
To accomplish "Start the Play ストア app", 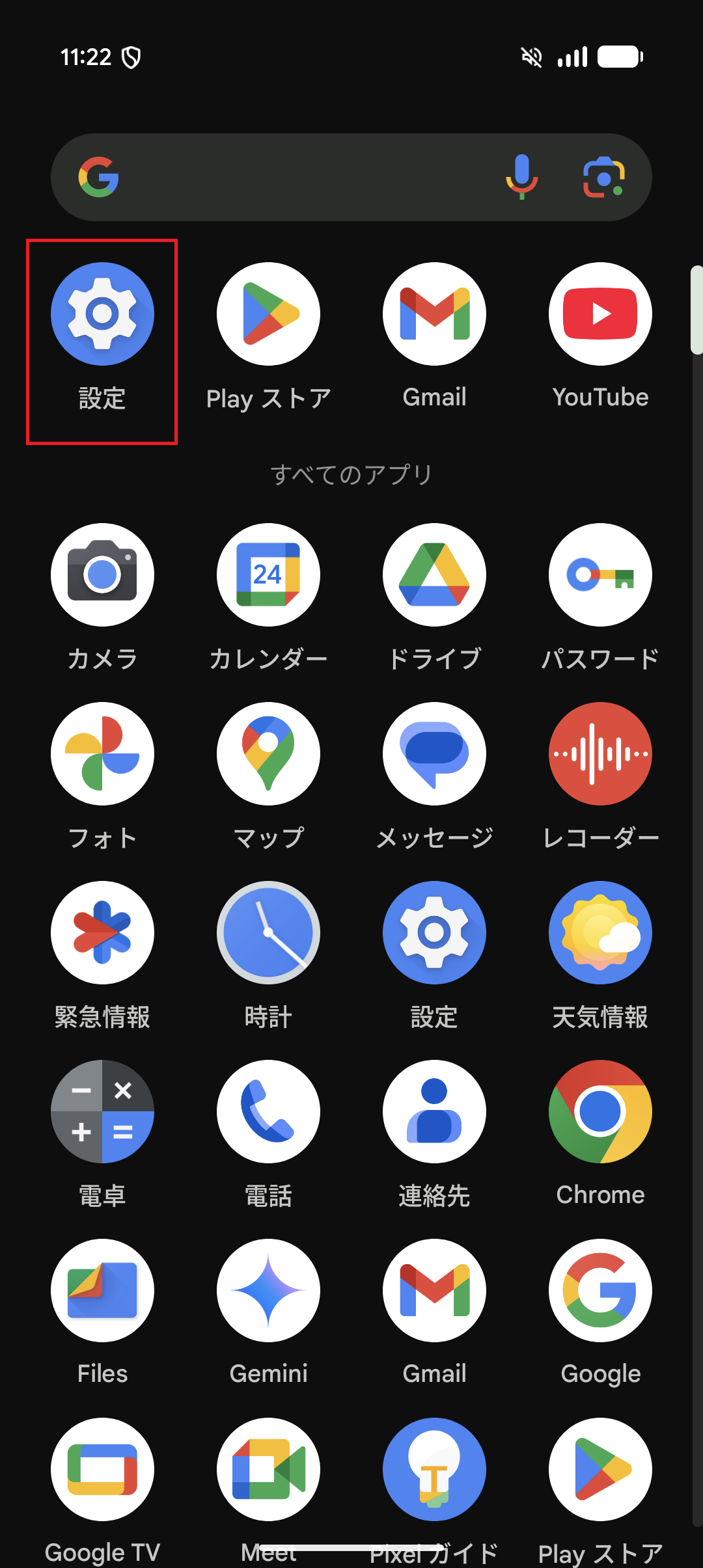I will [x=268, y=313].
